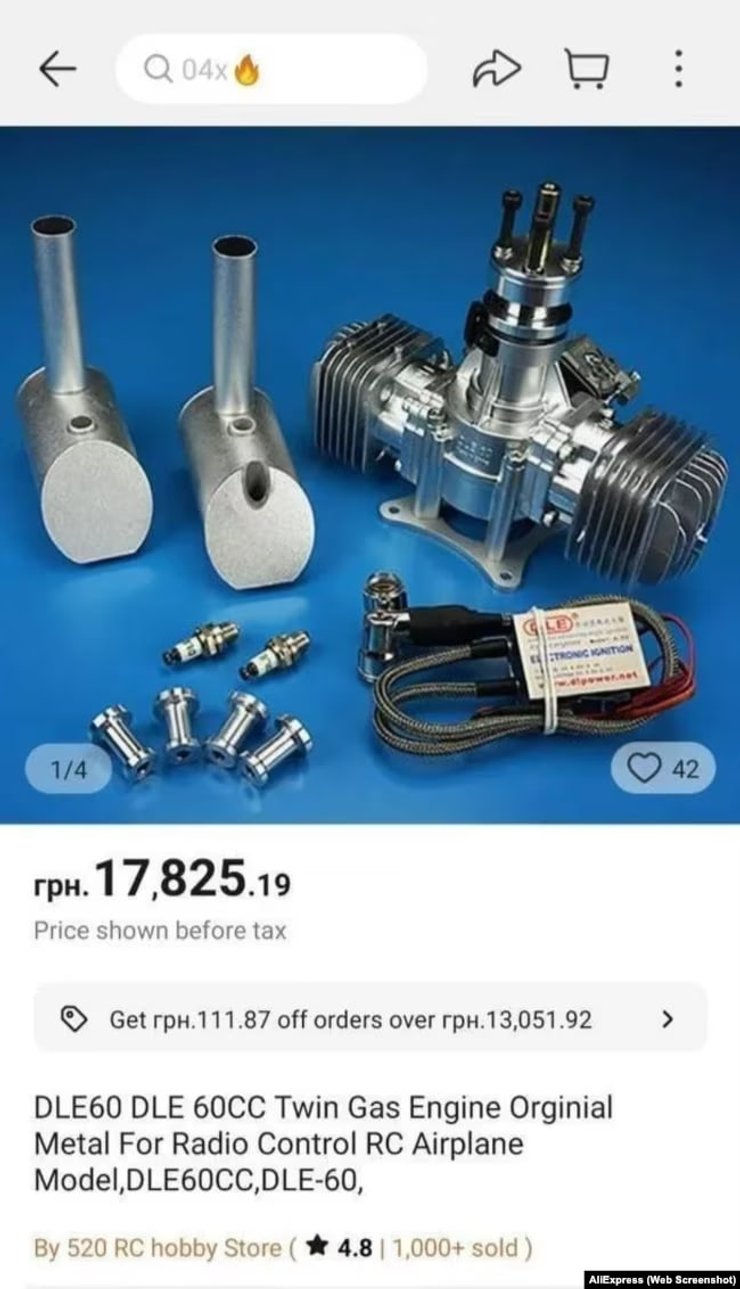Open the three-dot overflow menu

coord(678,69)
